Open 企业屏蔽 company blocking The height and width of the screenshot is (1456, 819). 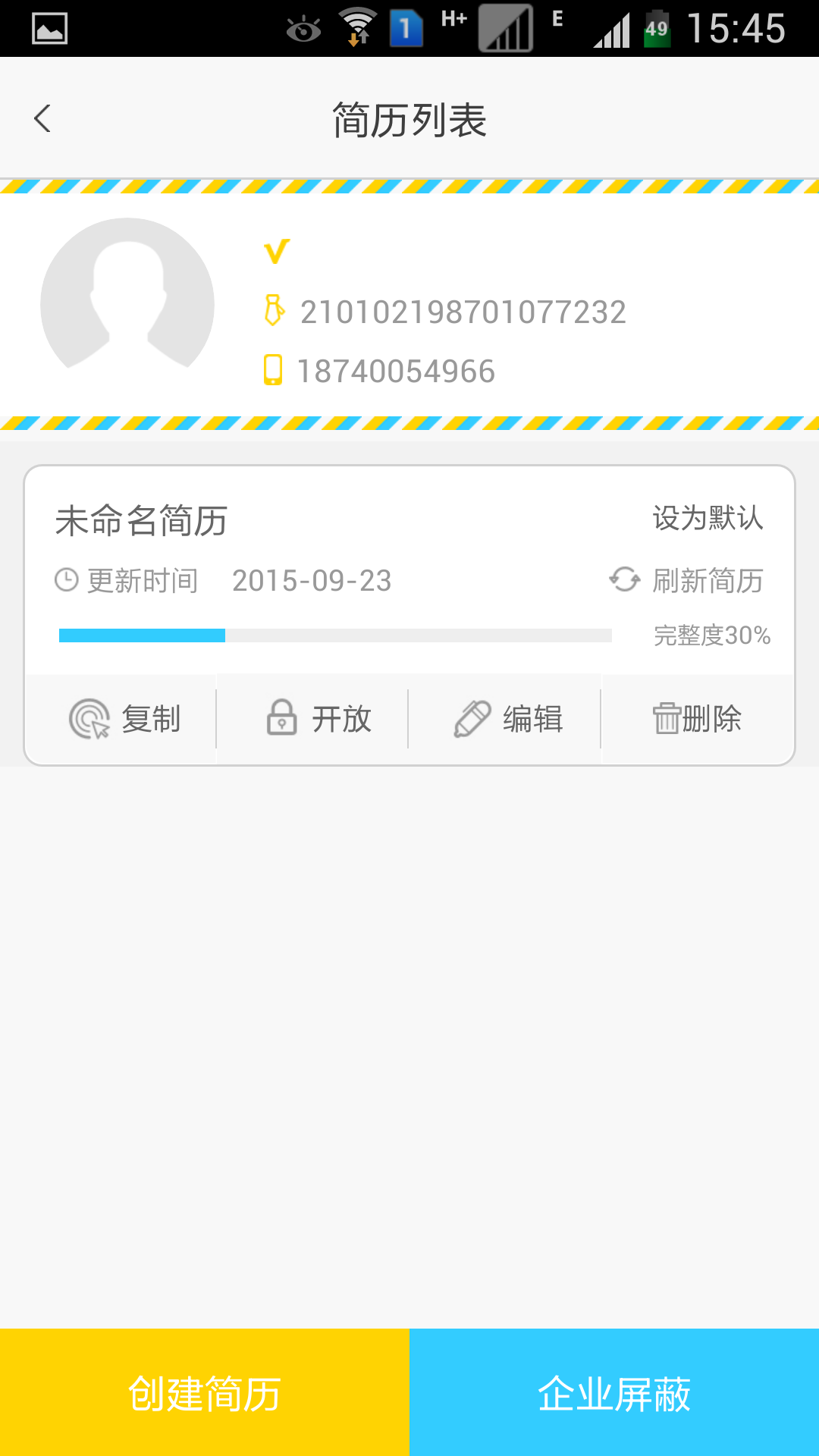614,1392
